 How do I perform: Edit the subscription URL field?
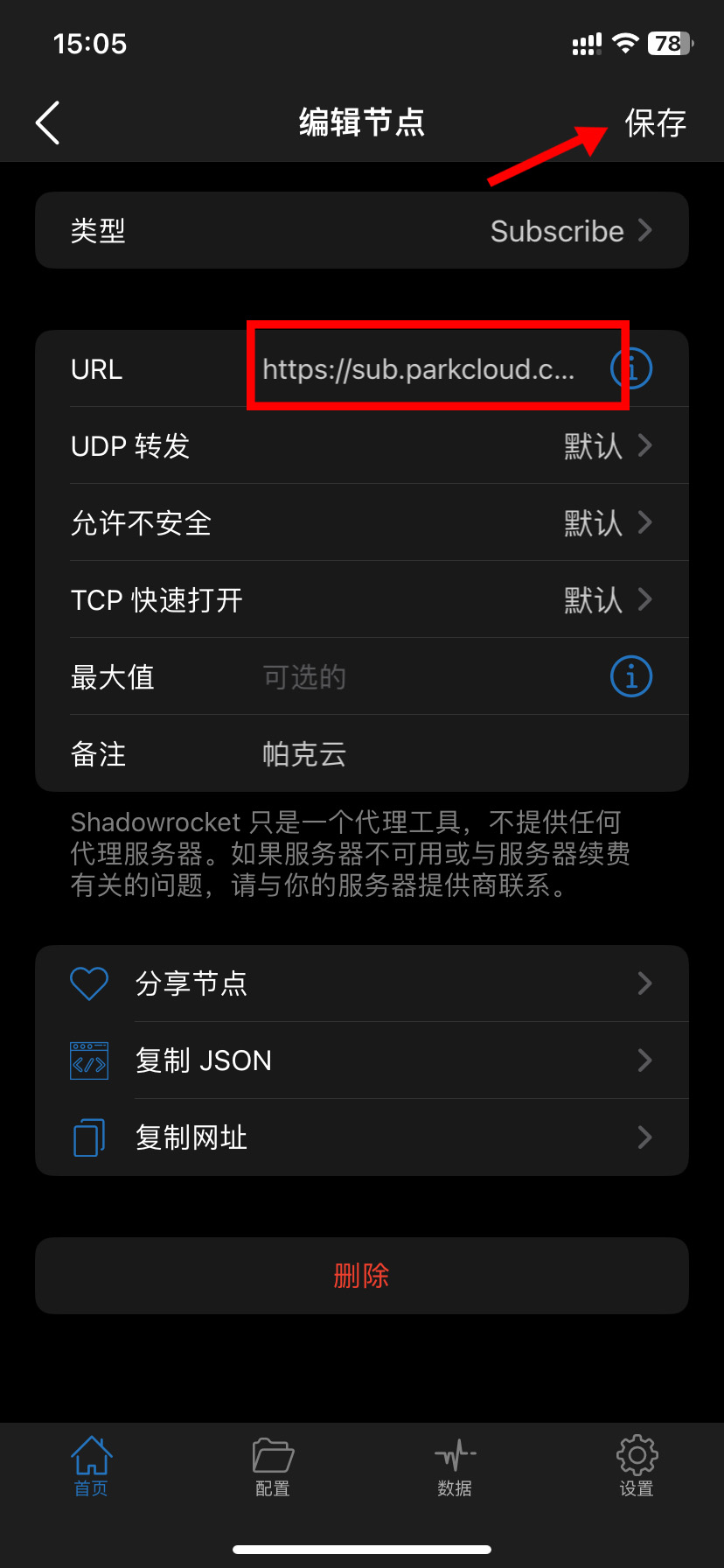click(x=420, y=369)
